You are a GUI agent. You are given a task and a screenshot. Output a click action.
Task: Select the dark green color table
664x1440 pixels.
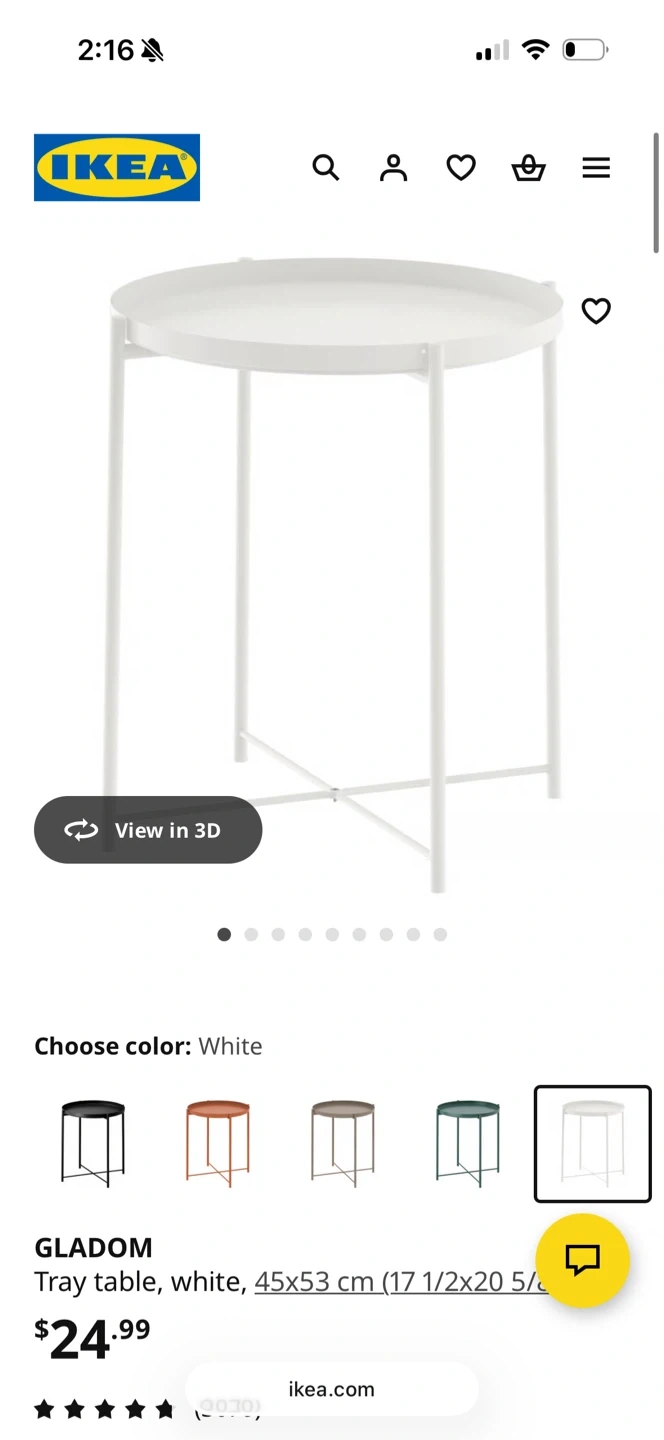pos(468,1143)
